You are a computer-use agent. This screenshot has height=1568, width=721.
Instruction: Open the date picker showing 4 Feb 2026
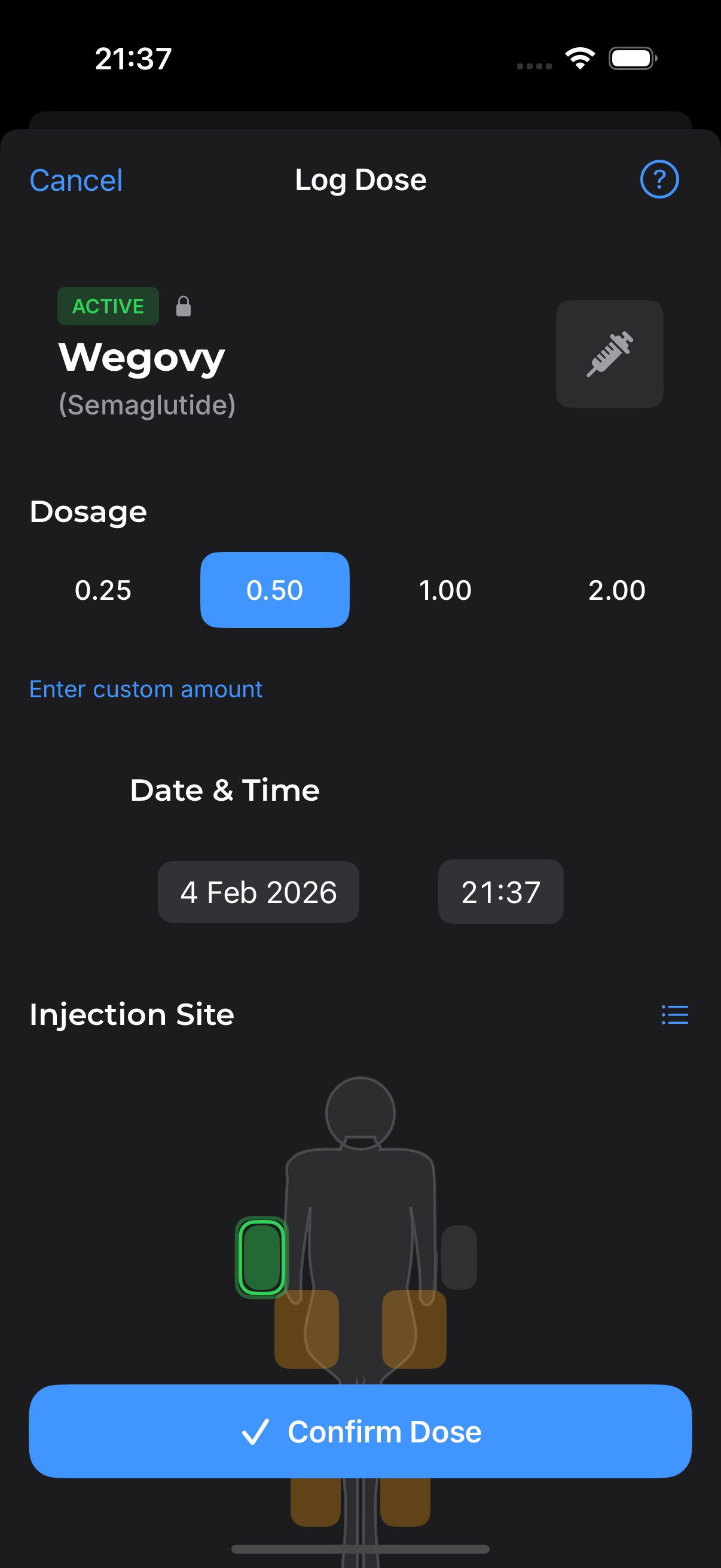[x=258, y=892]
